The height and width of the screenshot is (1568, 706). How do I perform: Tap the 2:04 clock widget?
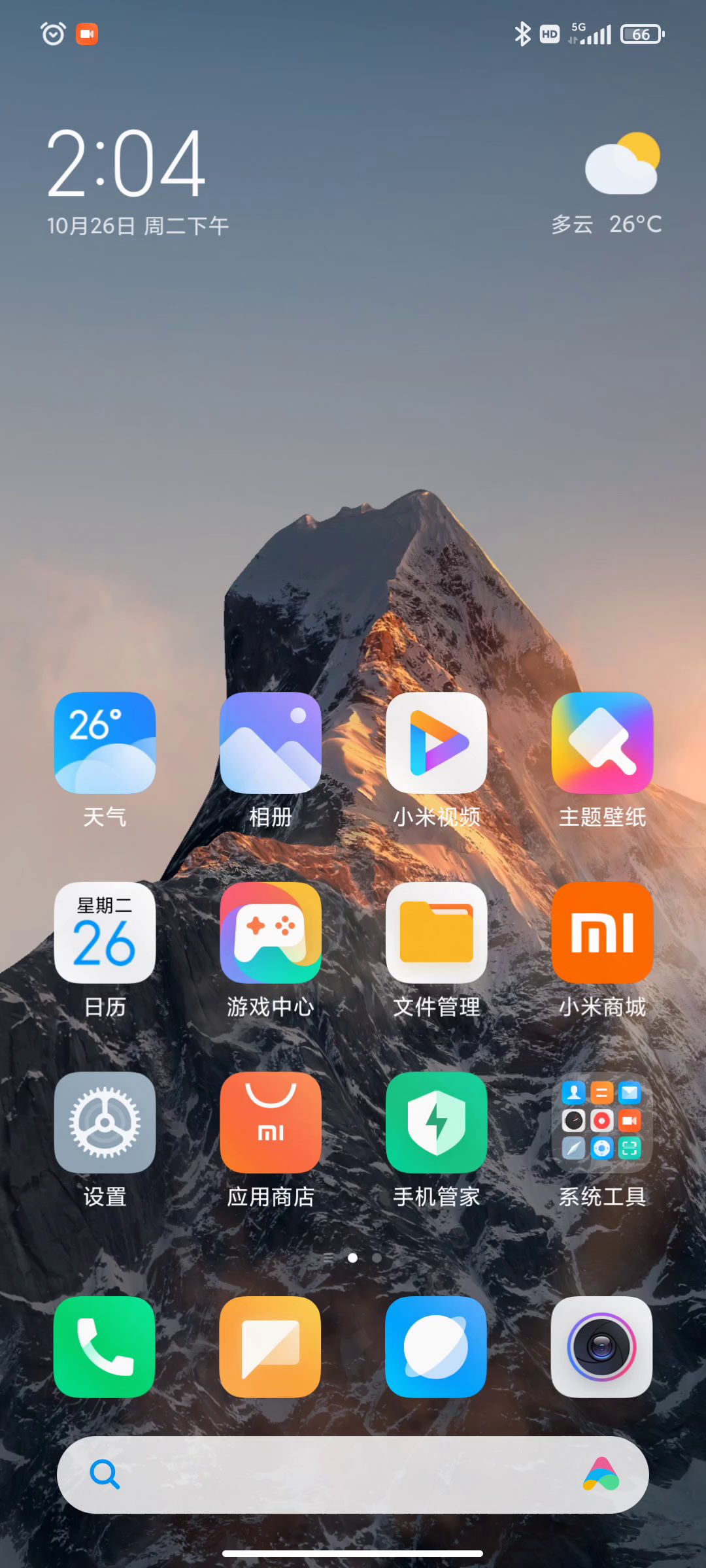coord(127,163)
